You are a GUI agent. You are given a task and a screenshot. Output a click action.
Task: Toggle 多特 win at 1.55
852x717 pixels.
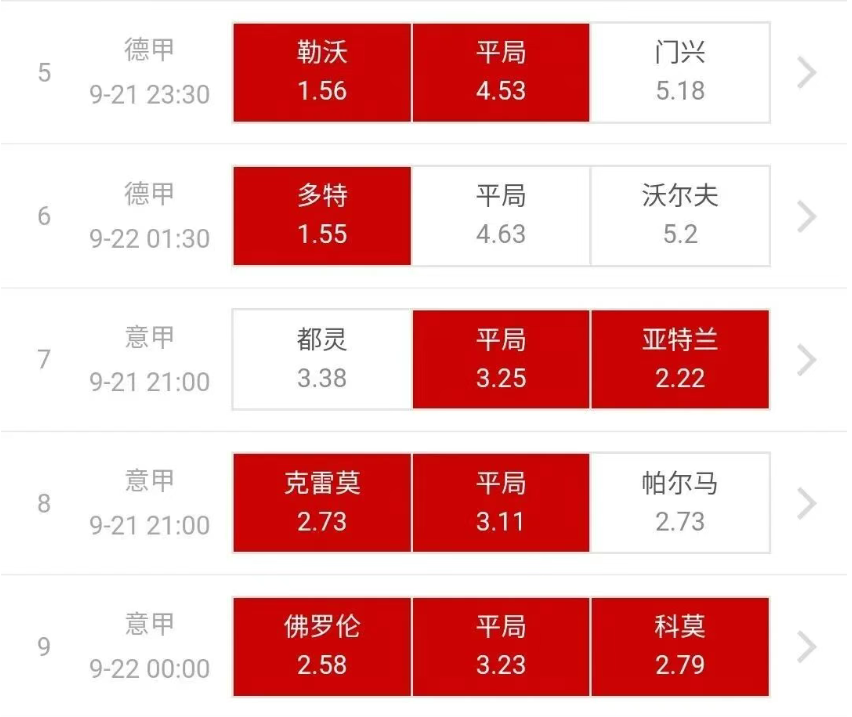pyautogui.click(x=322, y=216)
